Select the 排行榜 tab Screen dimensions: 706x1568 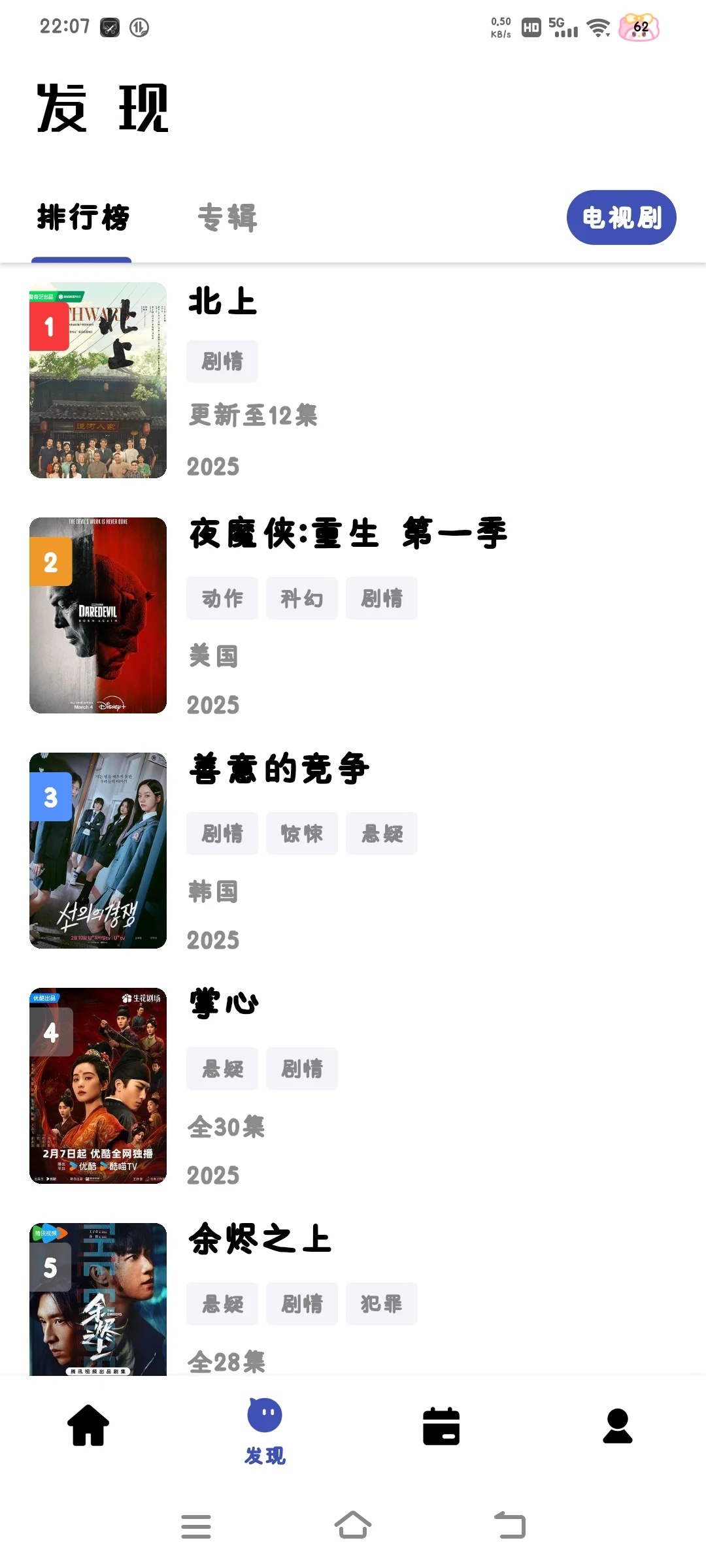(x=83, y=218)
